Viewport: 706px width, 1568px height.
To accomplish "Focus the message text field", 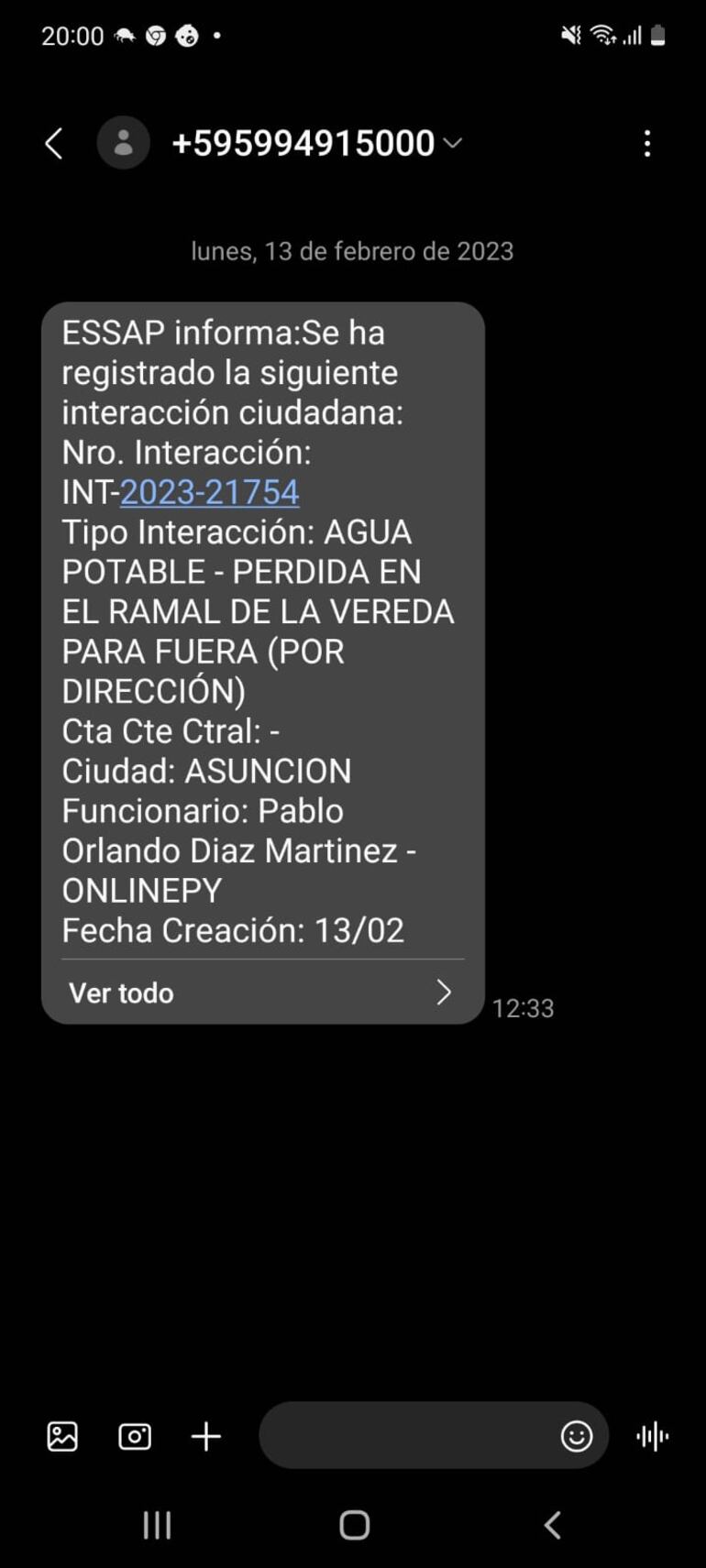I will tap(403, 1436).
